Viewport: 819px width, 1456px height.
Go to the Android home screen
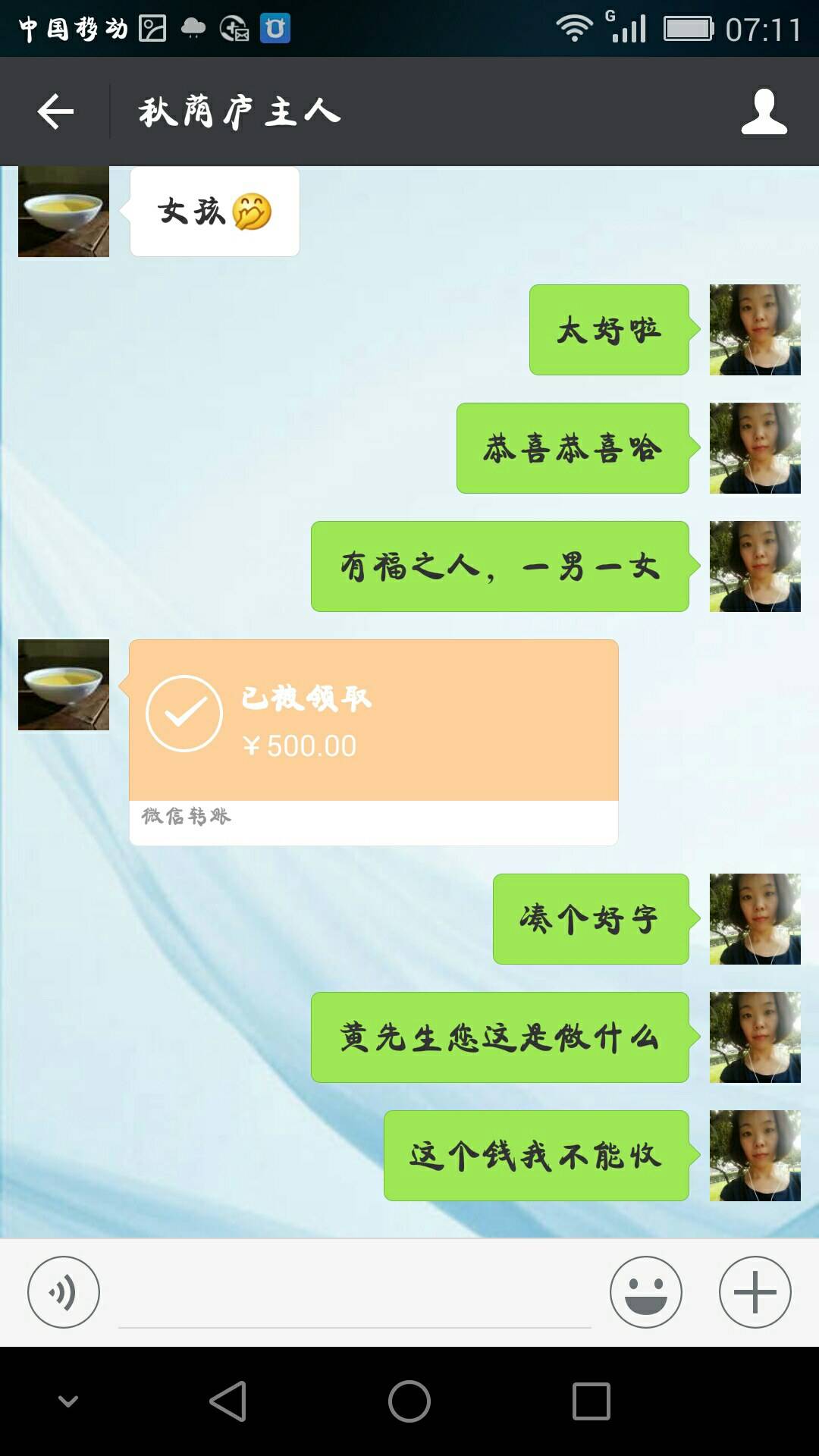pyautogui.click(x=409, y=1401)
